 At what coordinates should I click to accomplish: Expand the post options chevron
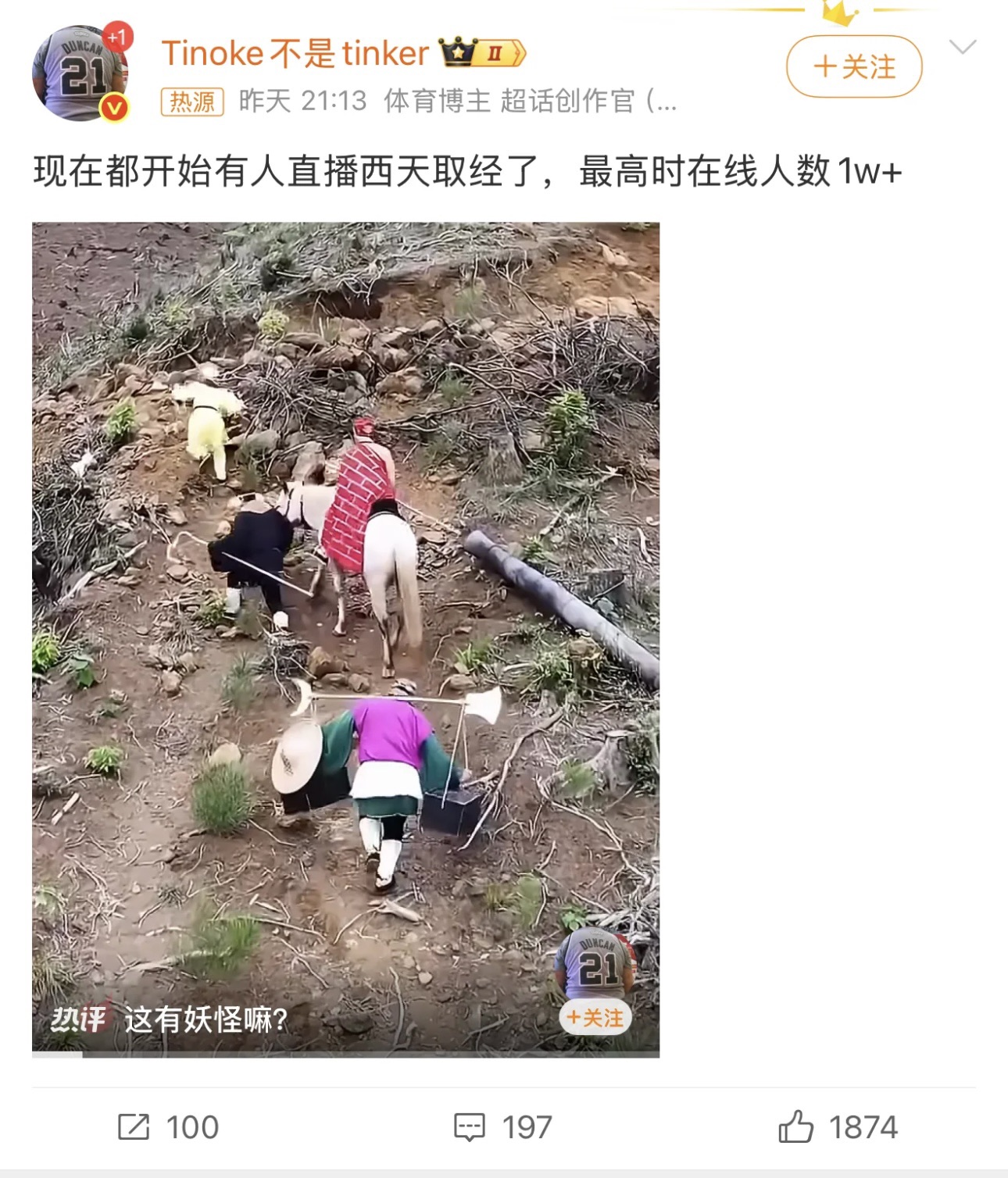coord(962,47)
